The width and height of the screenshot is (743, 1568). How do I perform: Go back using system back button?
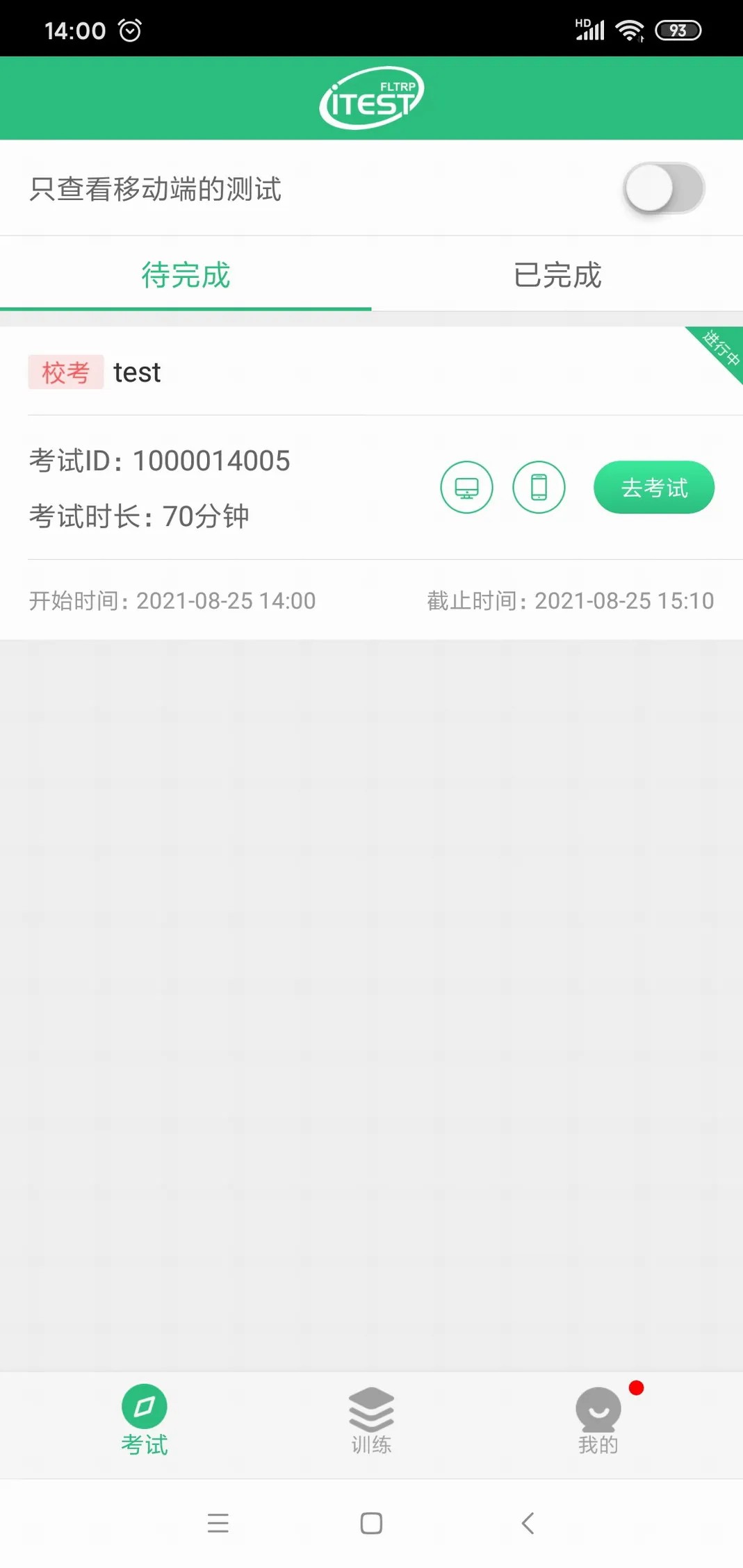(528, 1524)
